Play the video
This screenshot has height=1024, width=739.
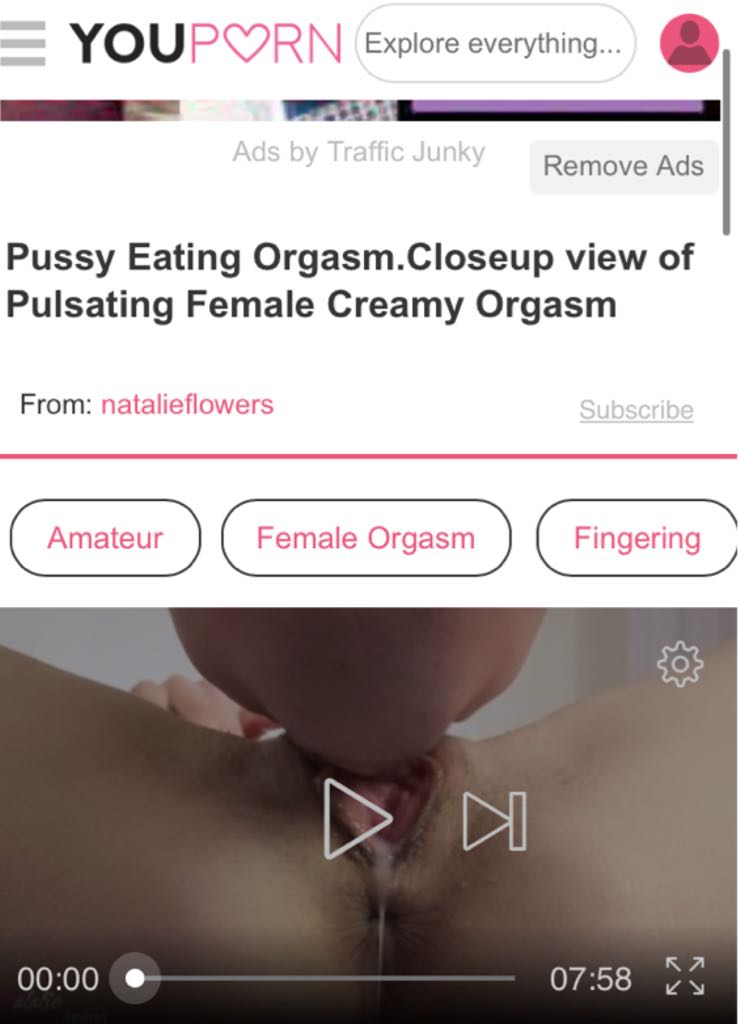tap(357, 819)
